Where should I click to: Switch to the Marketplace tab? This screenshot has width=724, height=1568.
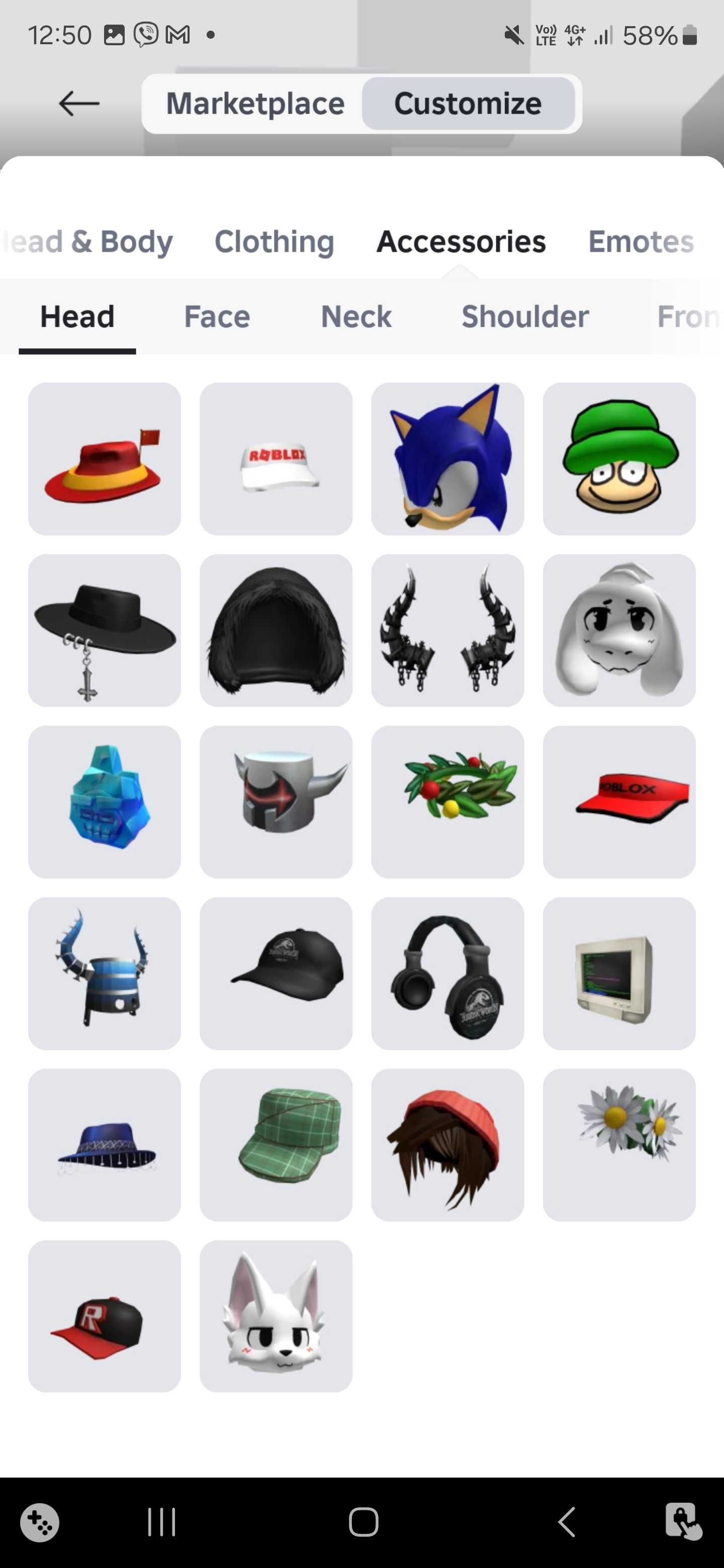click(255, 104)
